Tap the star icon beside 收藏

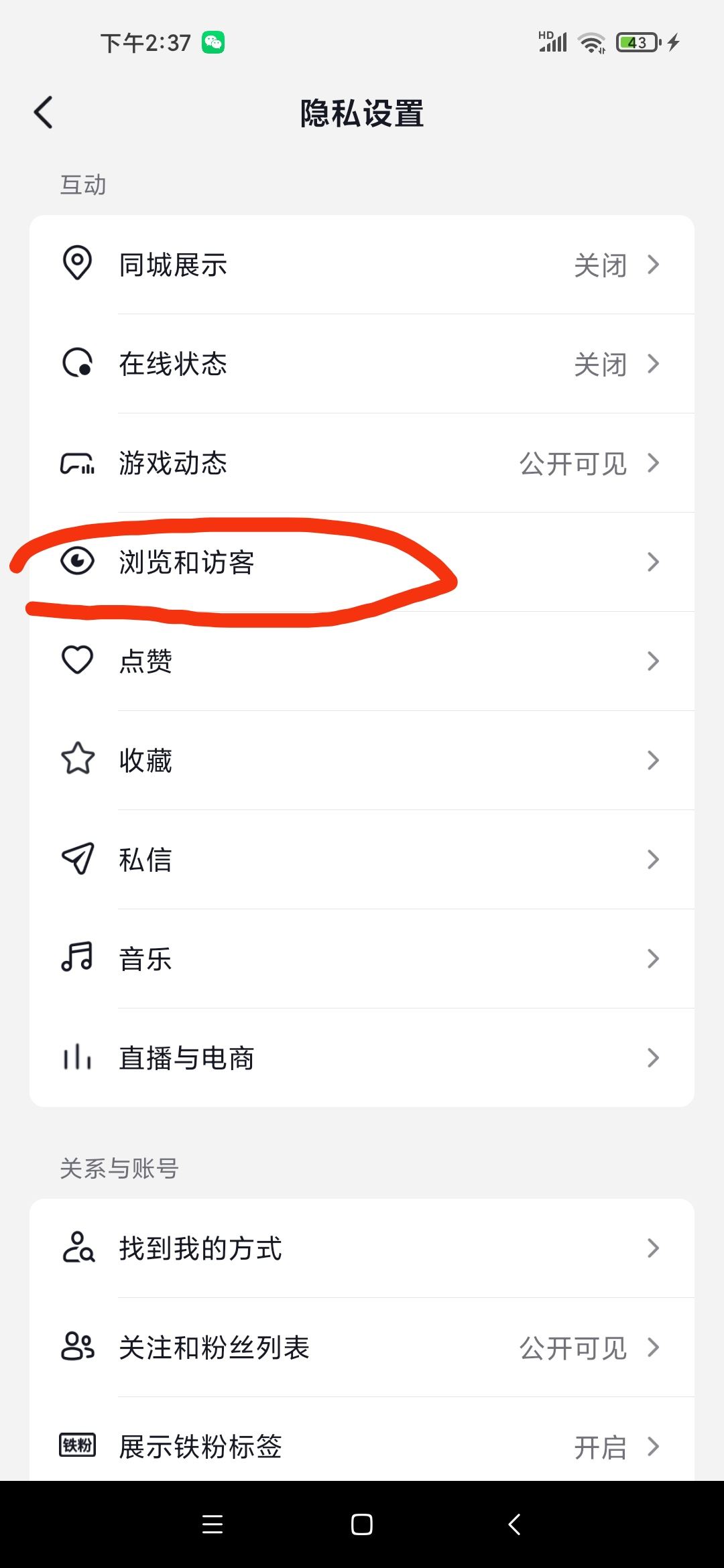77,760
